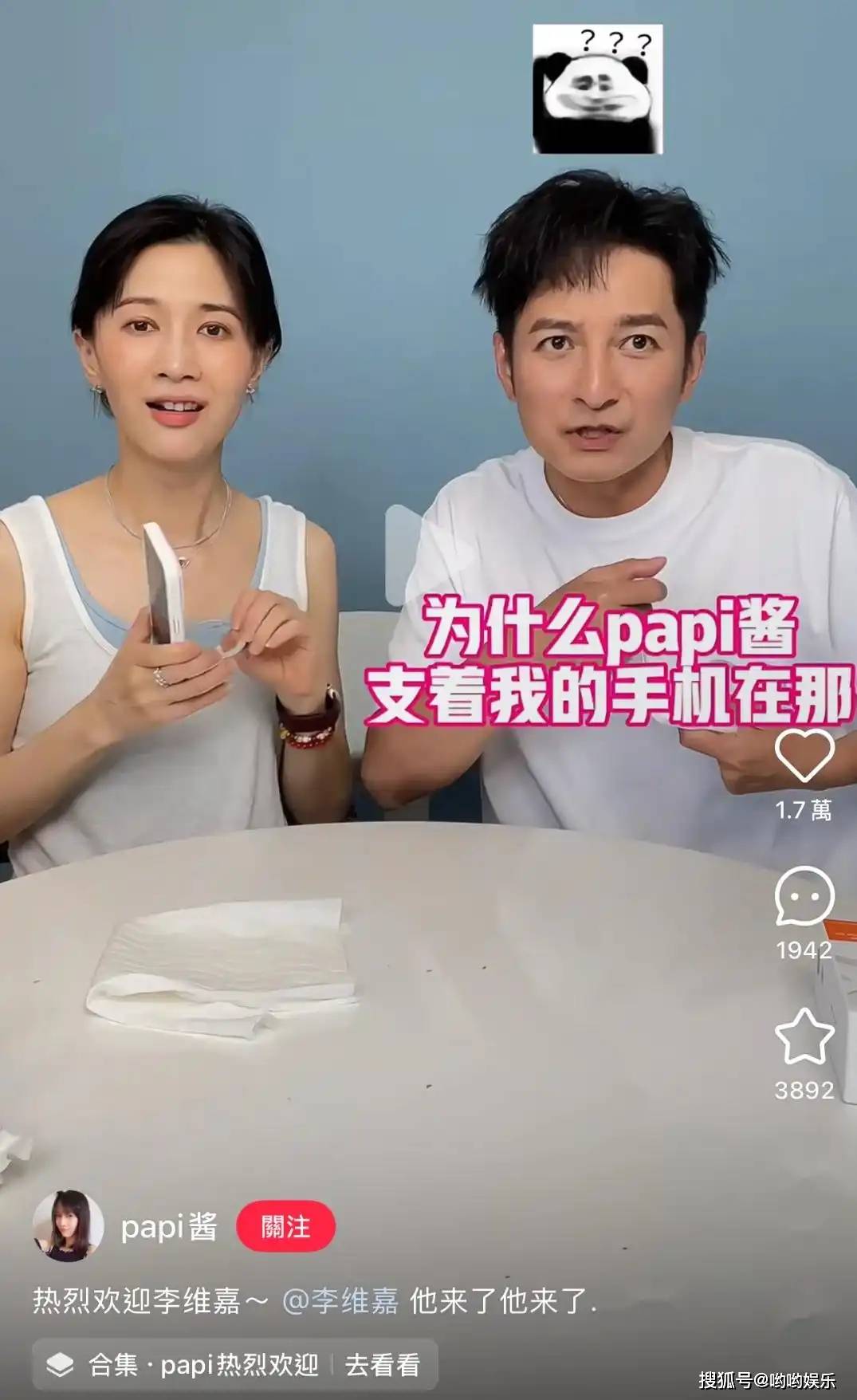Add the video to favorites with the star icon
857x1400 pixels.
[804, 1036]
